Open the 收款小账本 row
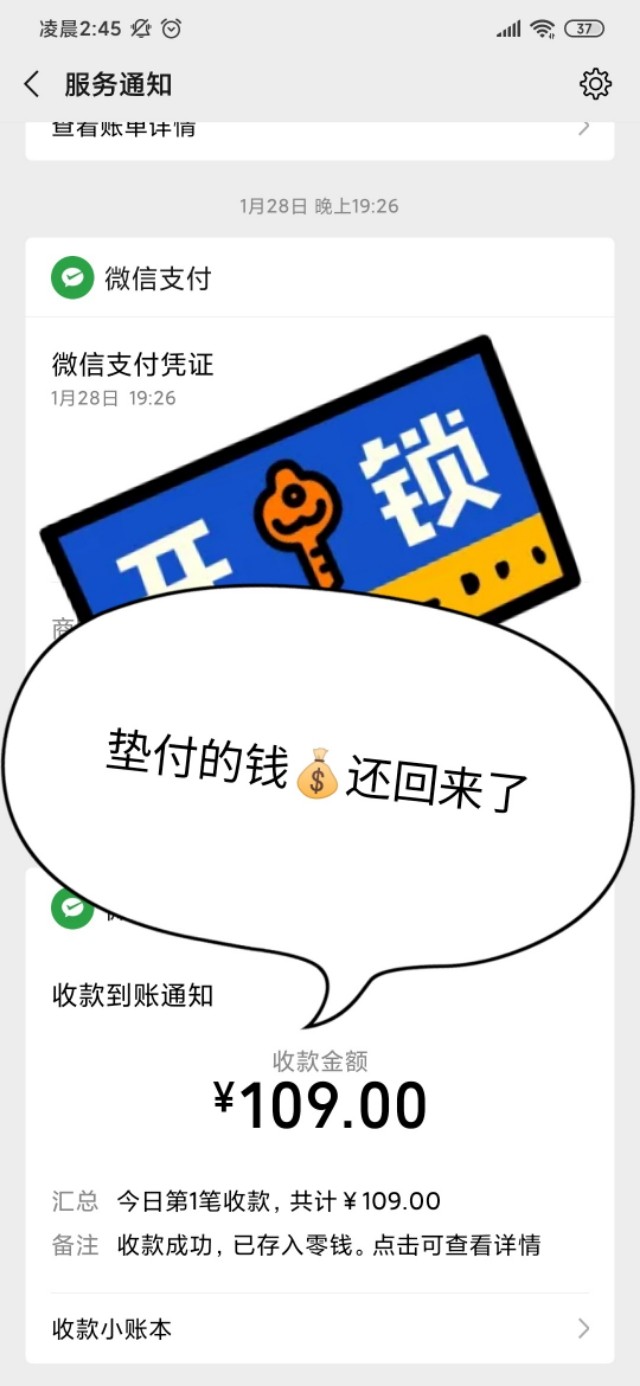Viewport: 640px width, 1386px height. 320,1328
